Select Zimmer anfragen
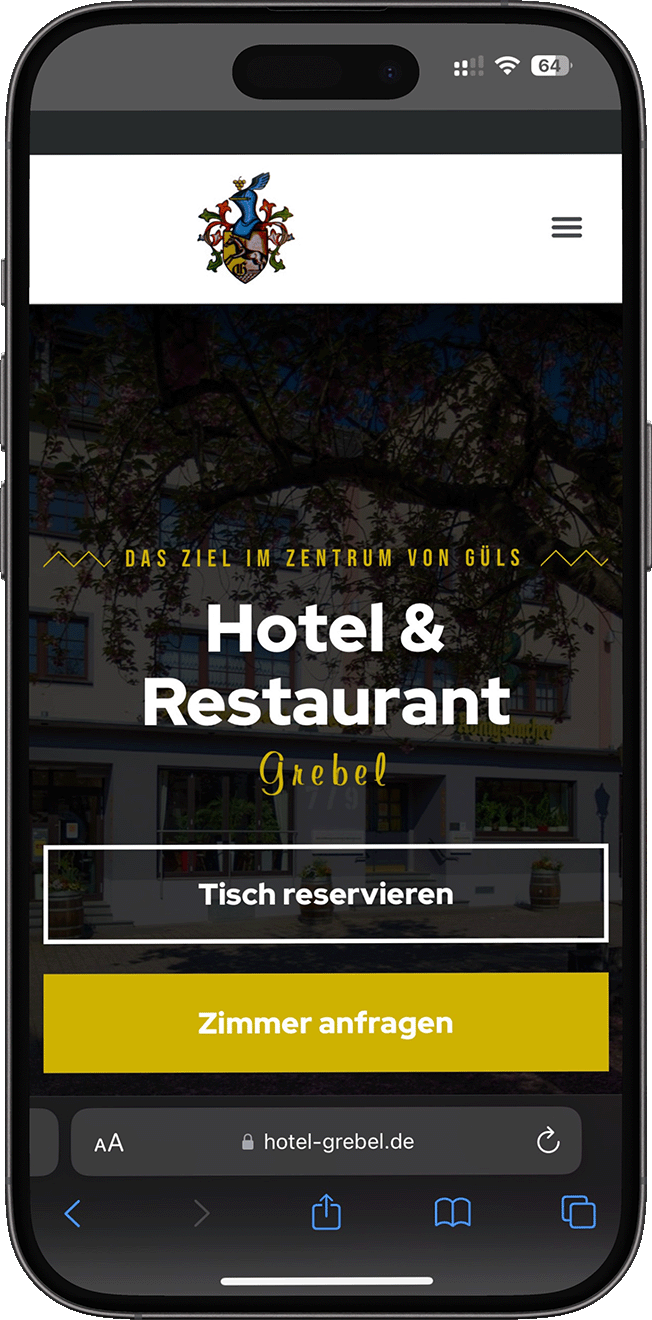The image size is (652, 1320). [326, 1023]
